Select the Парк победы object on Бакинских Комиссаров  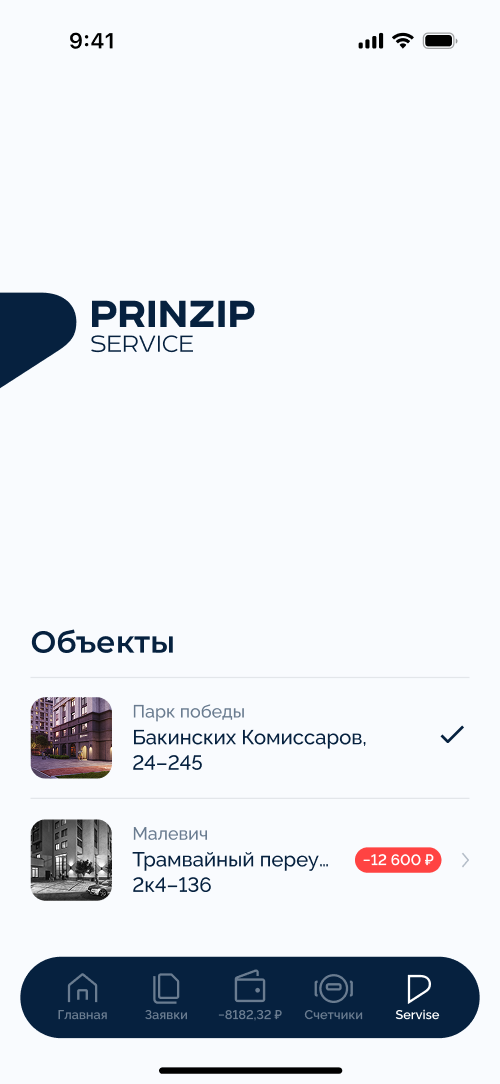click(250, 738)
